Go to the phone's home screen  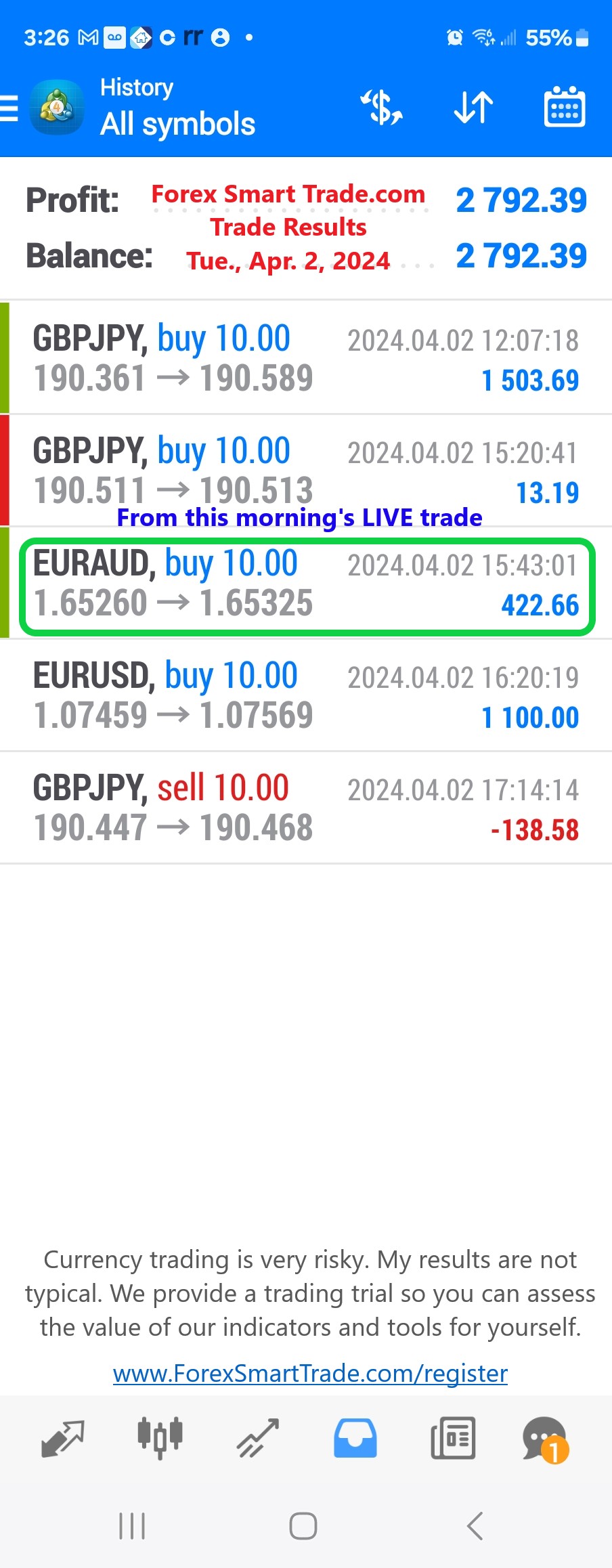[303, 1526]
